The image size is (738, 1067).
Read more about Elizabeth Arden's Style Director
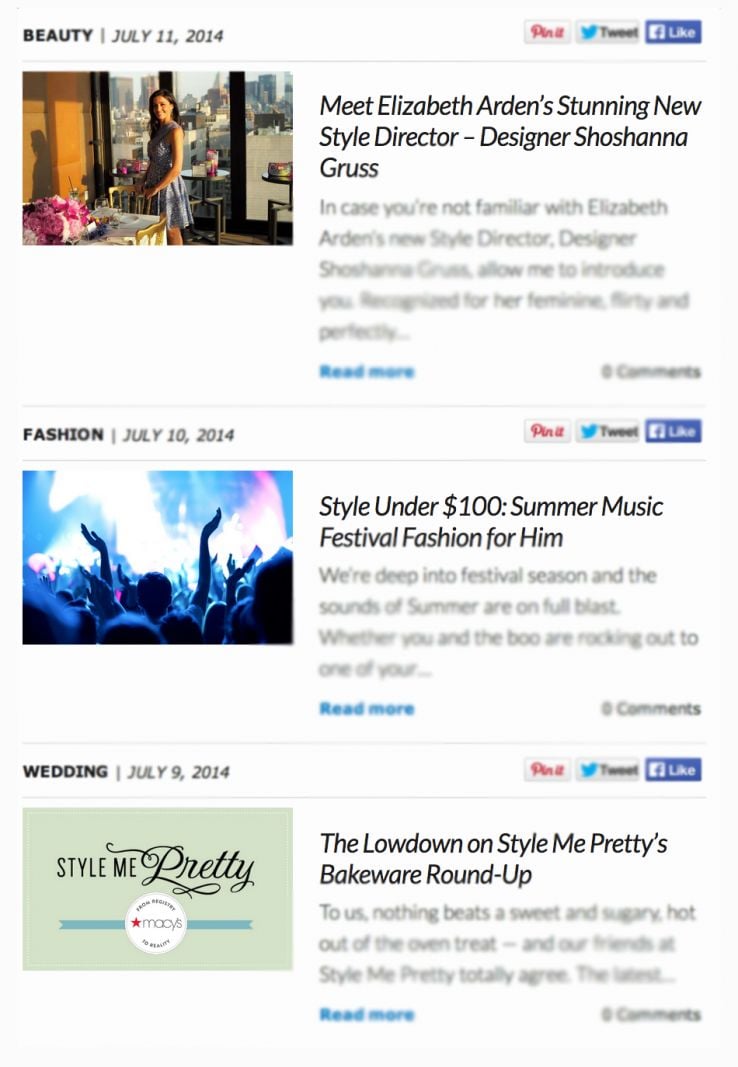coord(366,371)
